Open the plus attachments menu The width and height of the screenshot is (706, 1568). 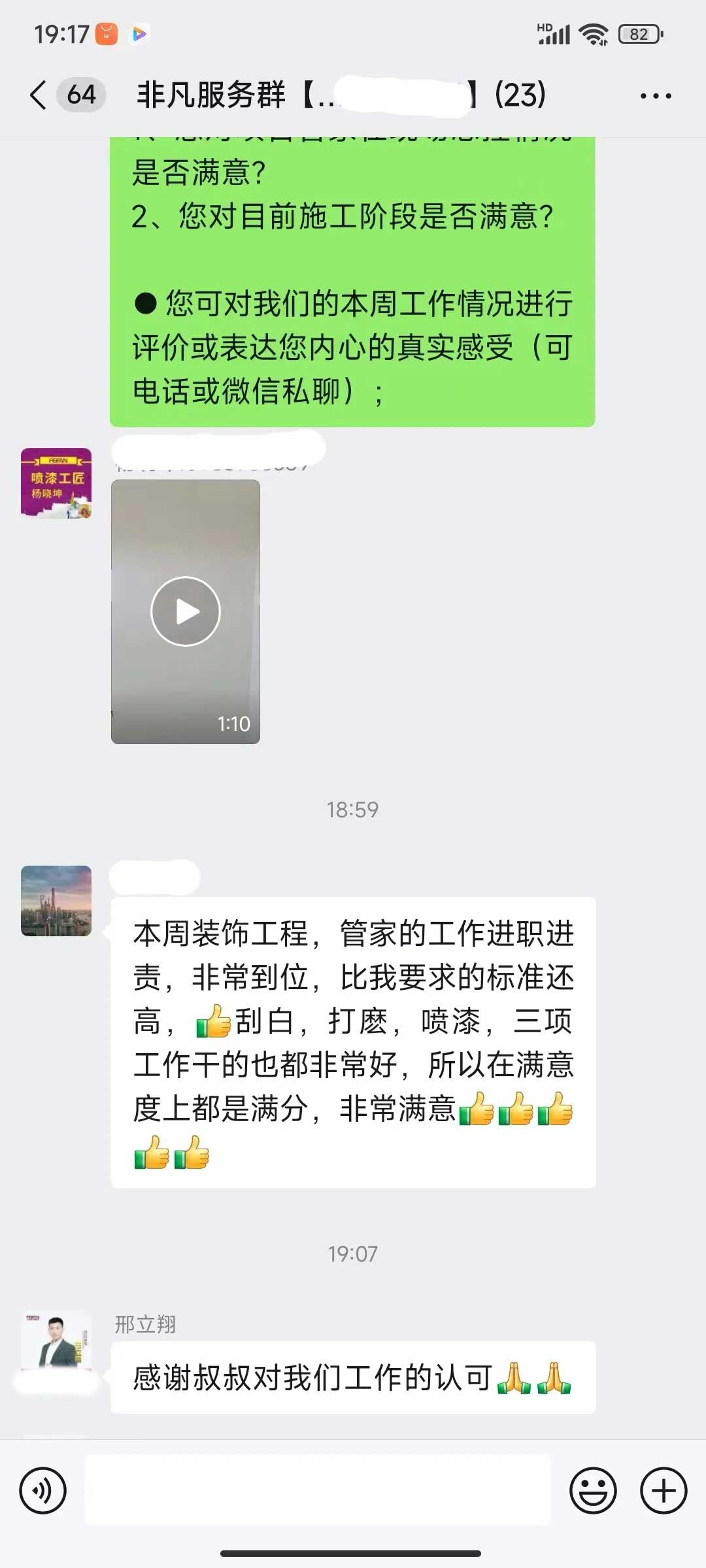coord(664,1490)
